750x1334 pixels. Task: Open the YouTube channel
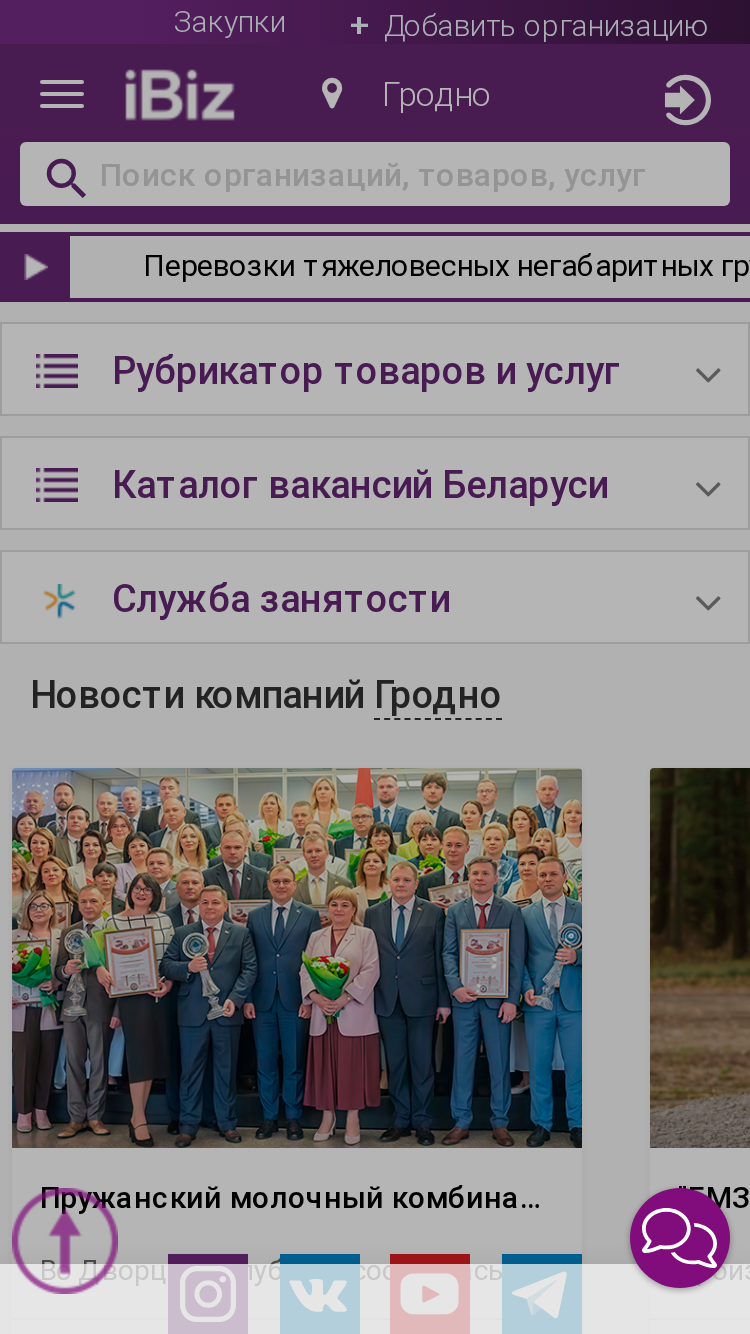tap(430, 1294)
